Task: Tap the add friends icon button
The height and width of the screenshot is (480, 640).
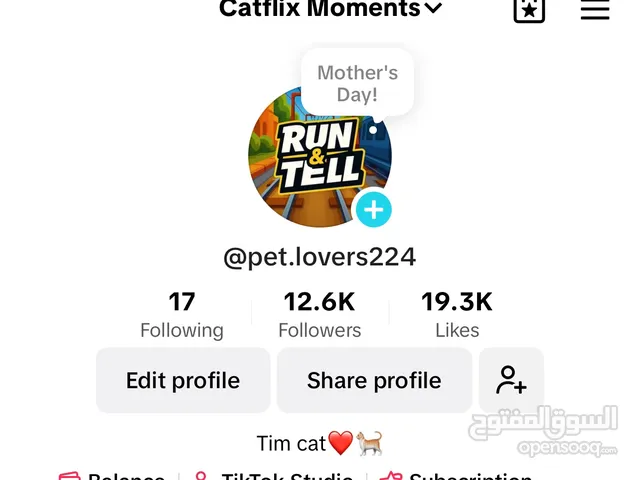Action: click(511, 380)
